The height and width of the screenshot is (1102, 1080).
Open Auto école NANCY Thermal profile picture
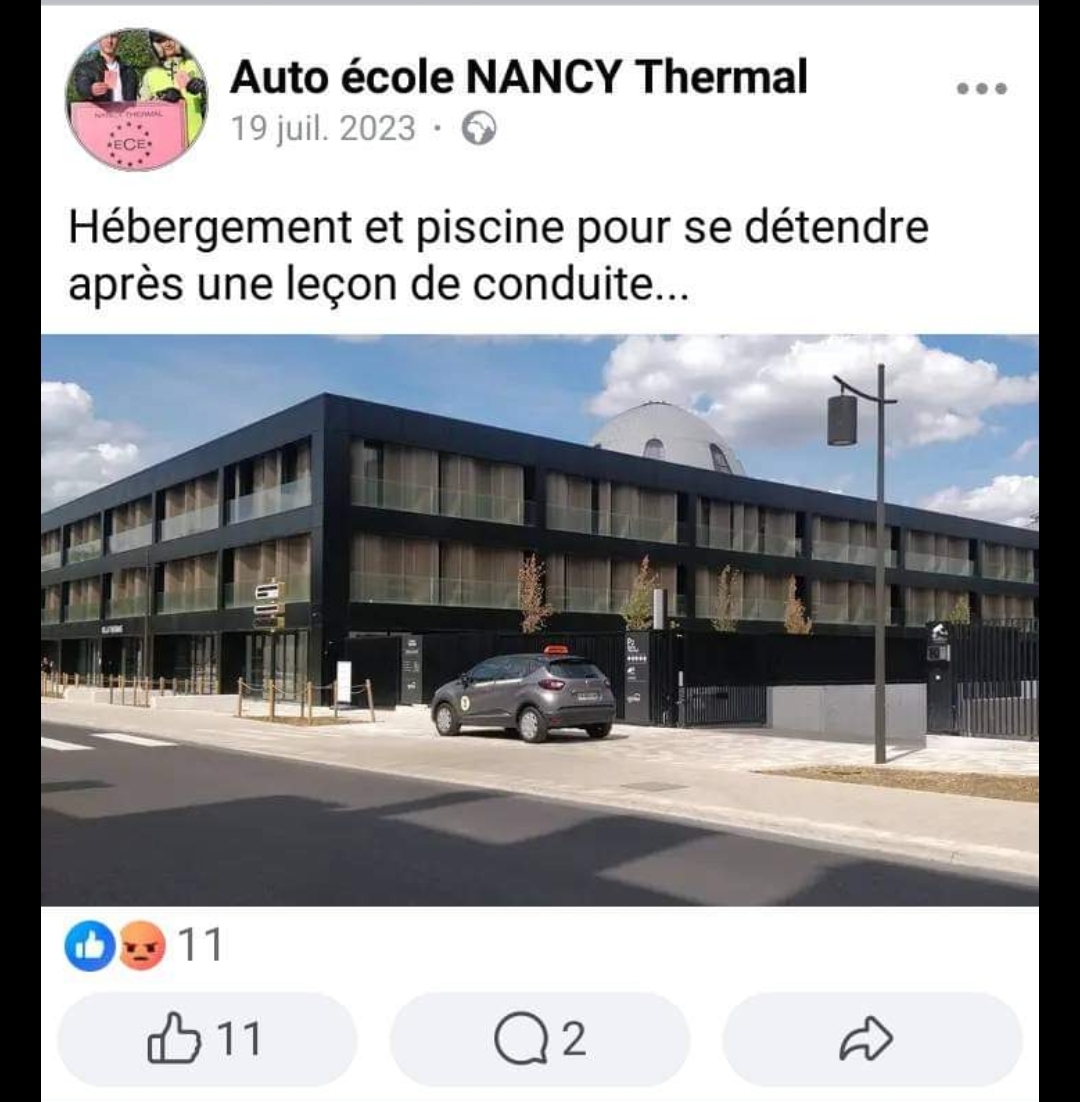tap(136, 99)
